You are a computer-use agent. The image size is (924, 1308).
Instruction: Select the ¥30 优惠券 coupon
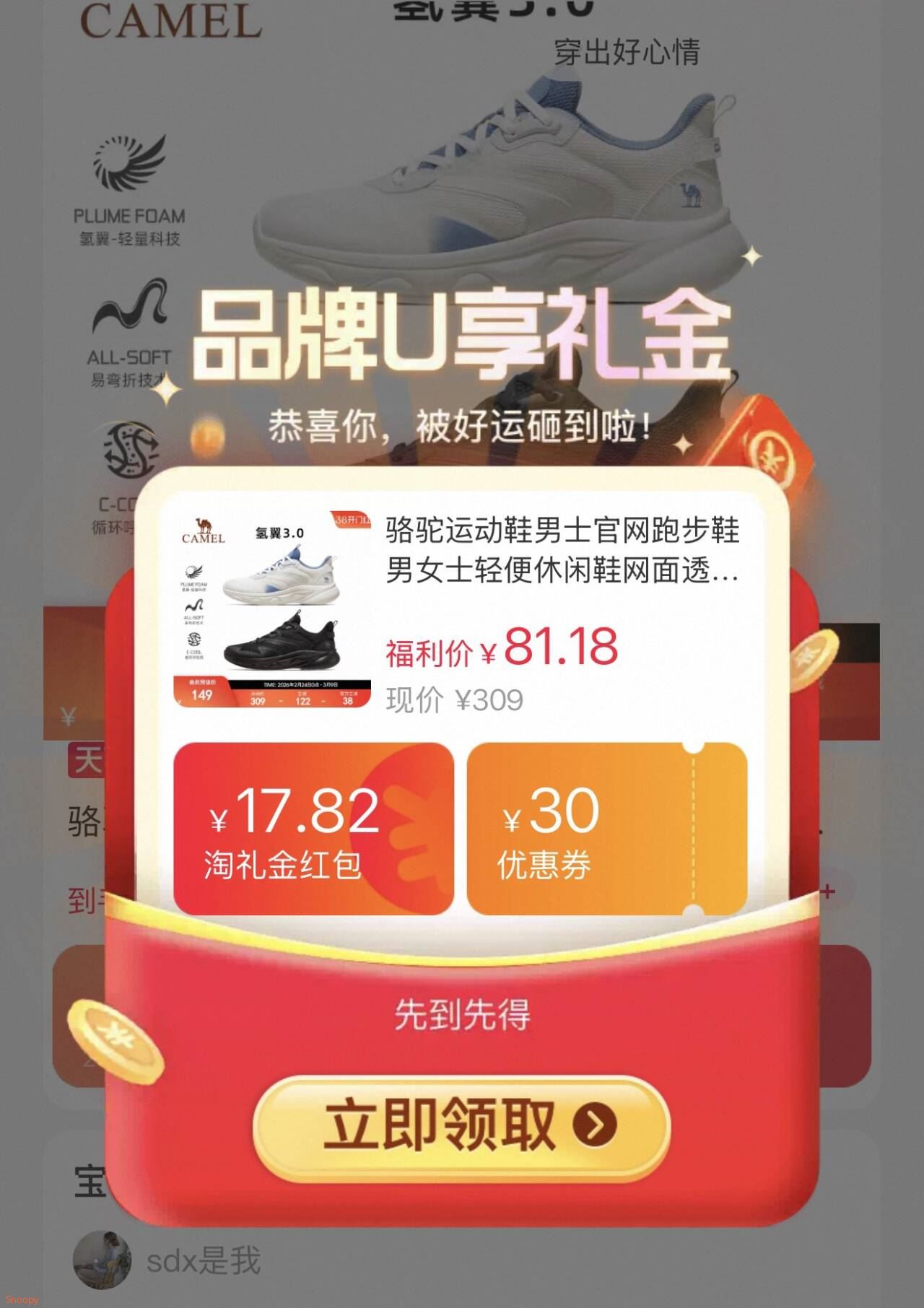[606, 829]
